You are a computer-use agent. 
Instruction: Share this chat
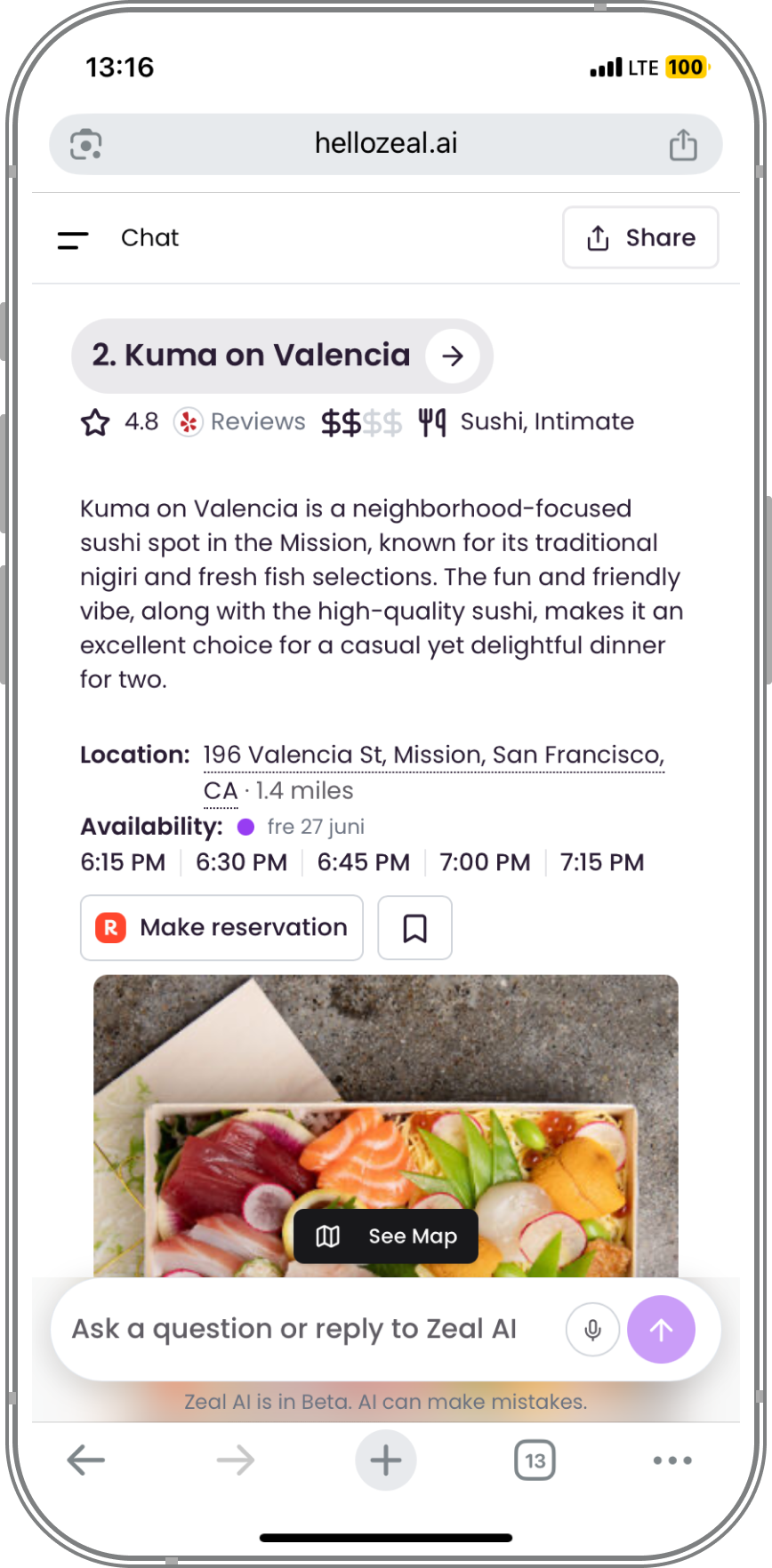click(640, 238)
